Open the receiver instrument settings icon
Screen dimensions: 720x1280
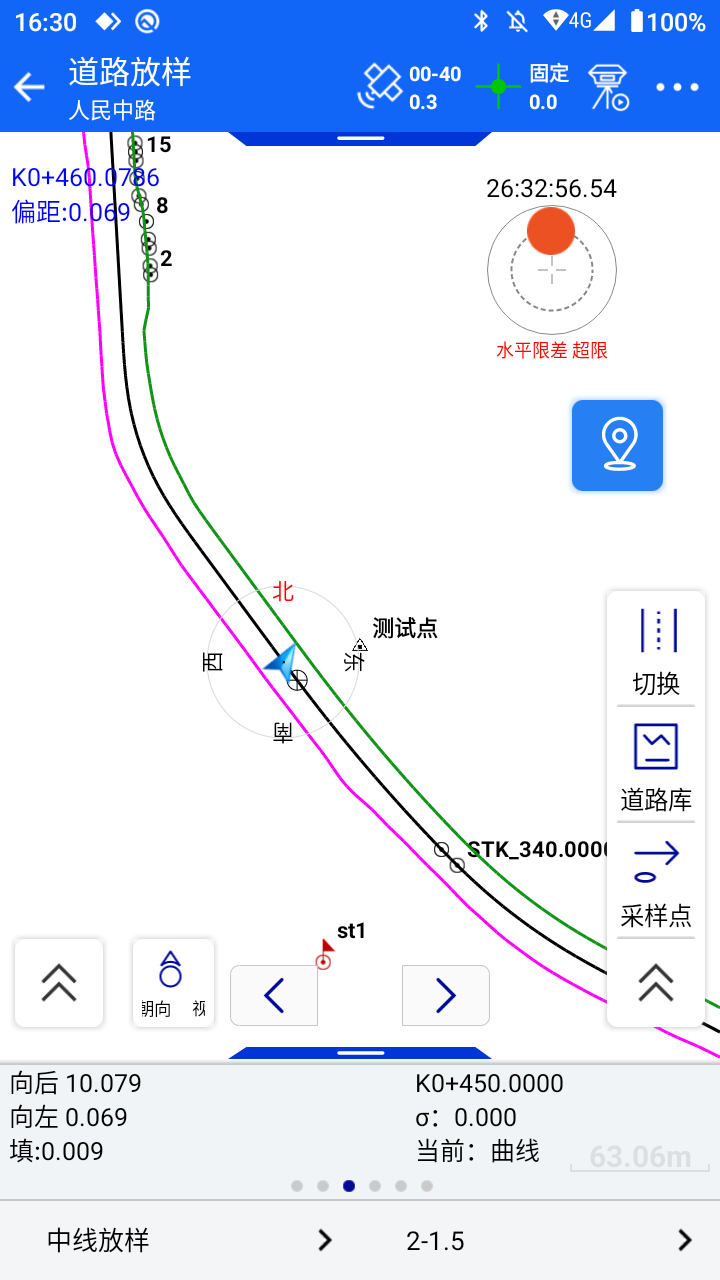(x=608, y=88)
